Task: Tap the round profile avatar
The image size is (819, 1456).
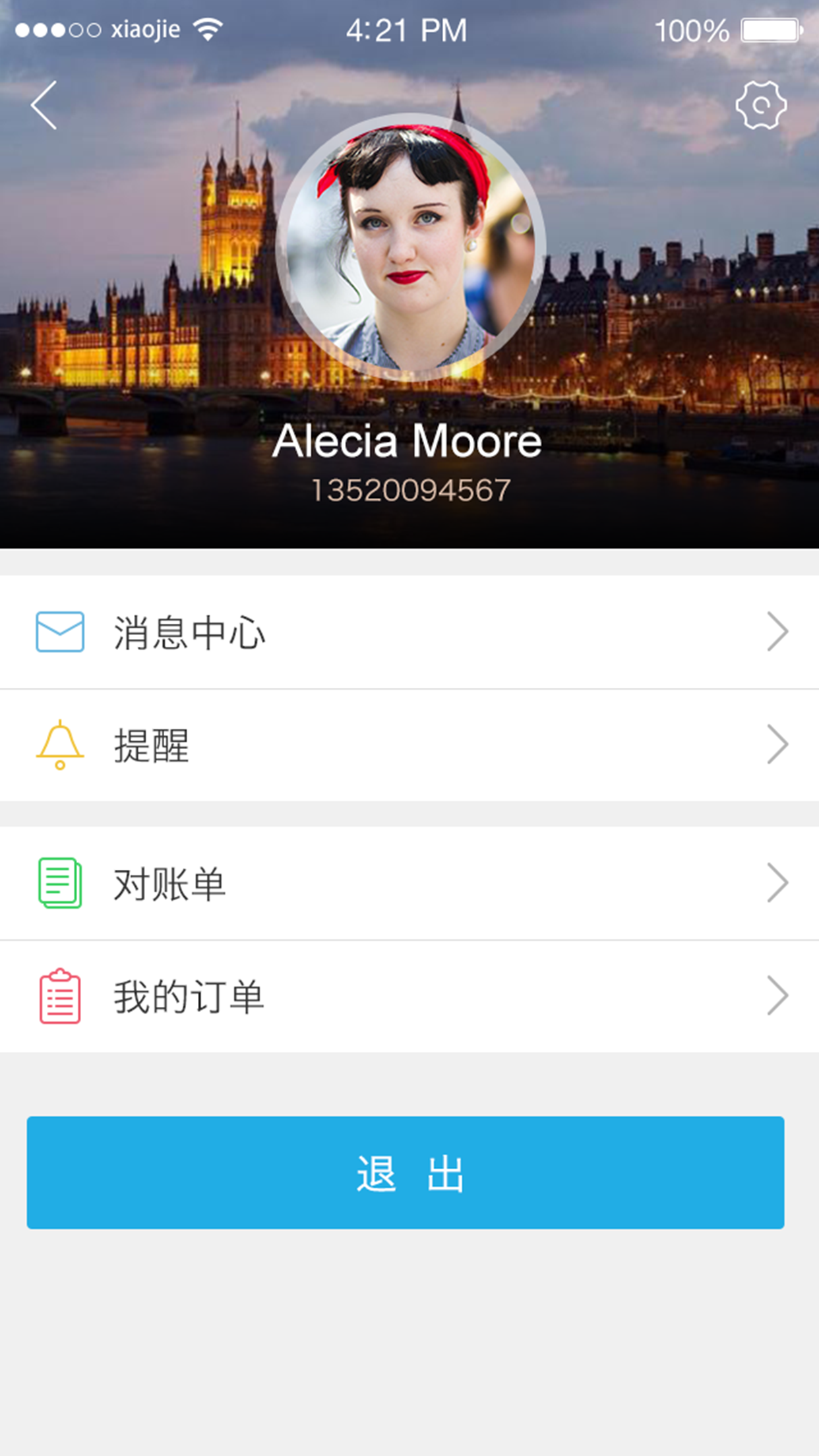Action: [411, 247]
